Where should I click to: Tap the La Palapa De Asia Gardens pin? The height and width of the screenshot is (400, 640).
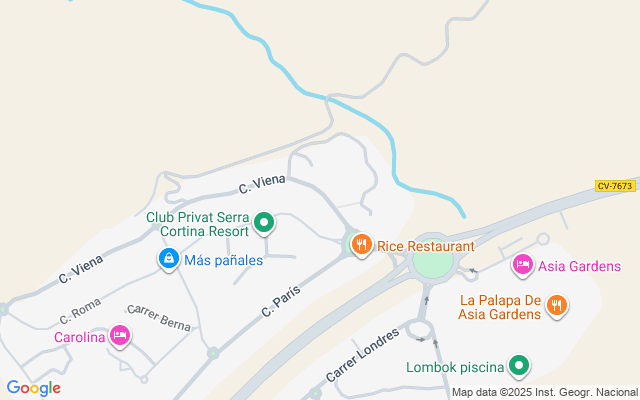point(558,304)
